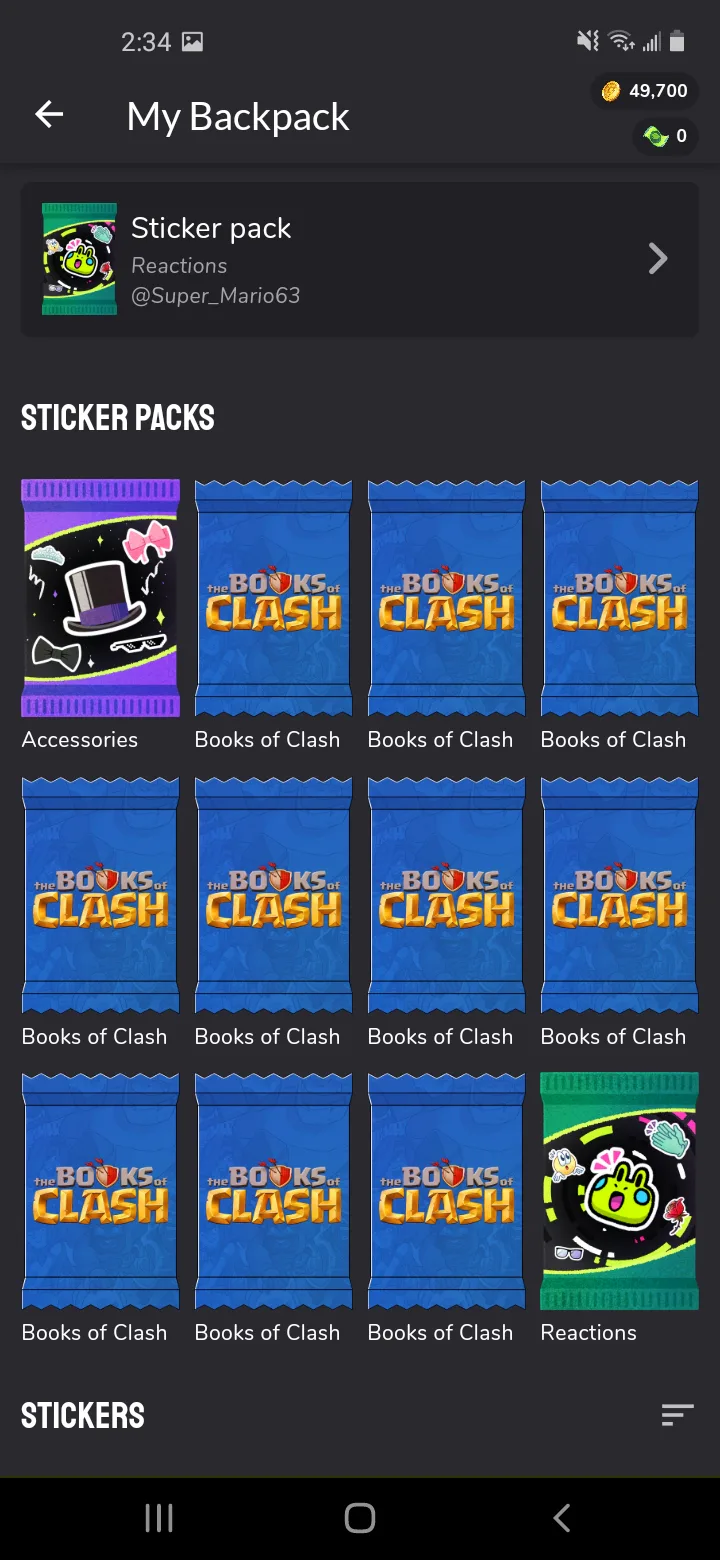
Task: Open the system recent apps view
Action: [x=159, y=1518]
